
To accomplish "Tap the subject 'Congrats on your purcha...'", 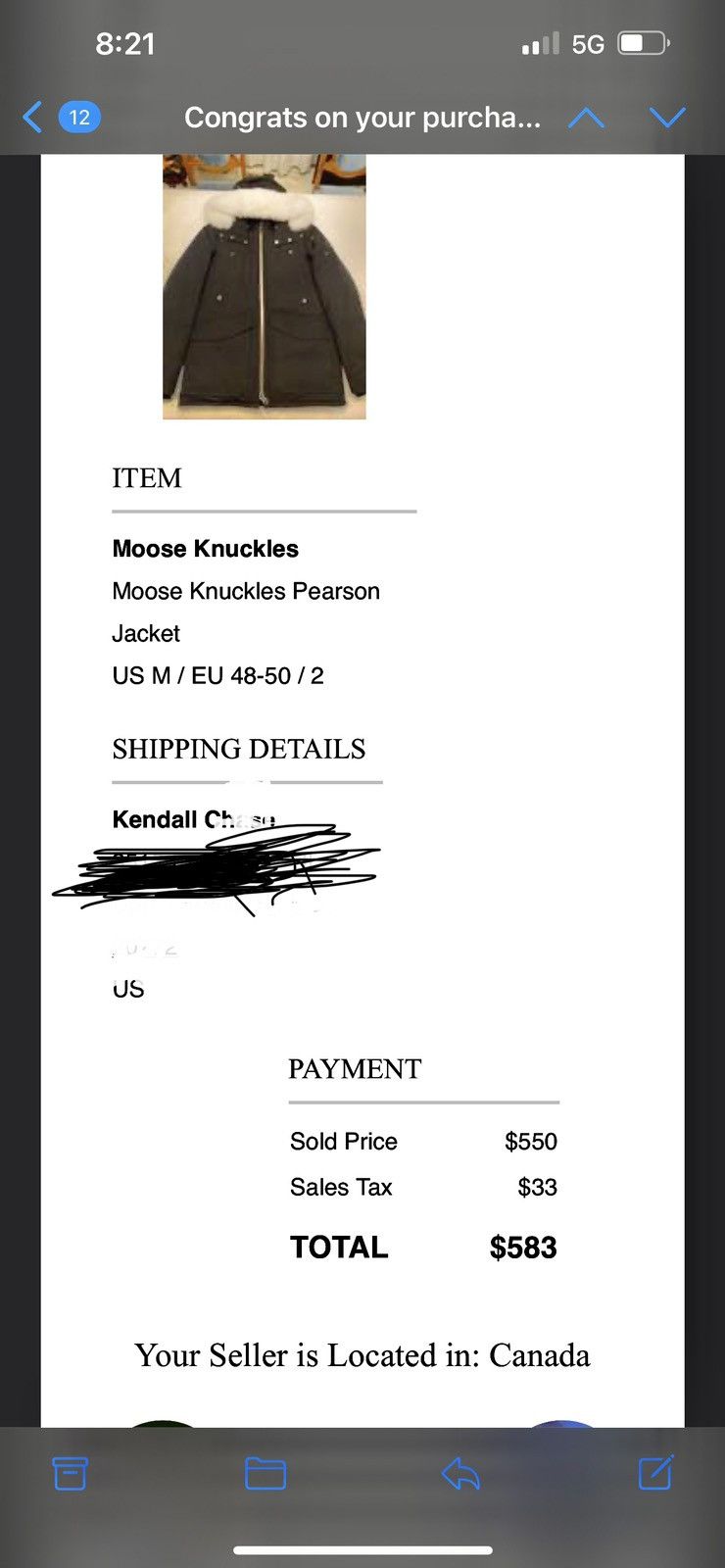I will tap(362, 117).
